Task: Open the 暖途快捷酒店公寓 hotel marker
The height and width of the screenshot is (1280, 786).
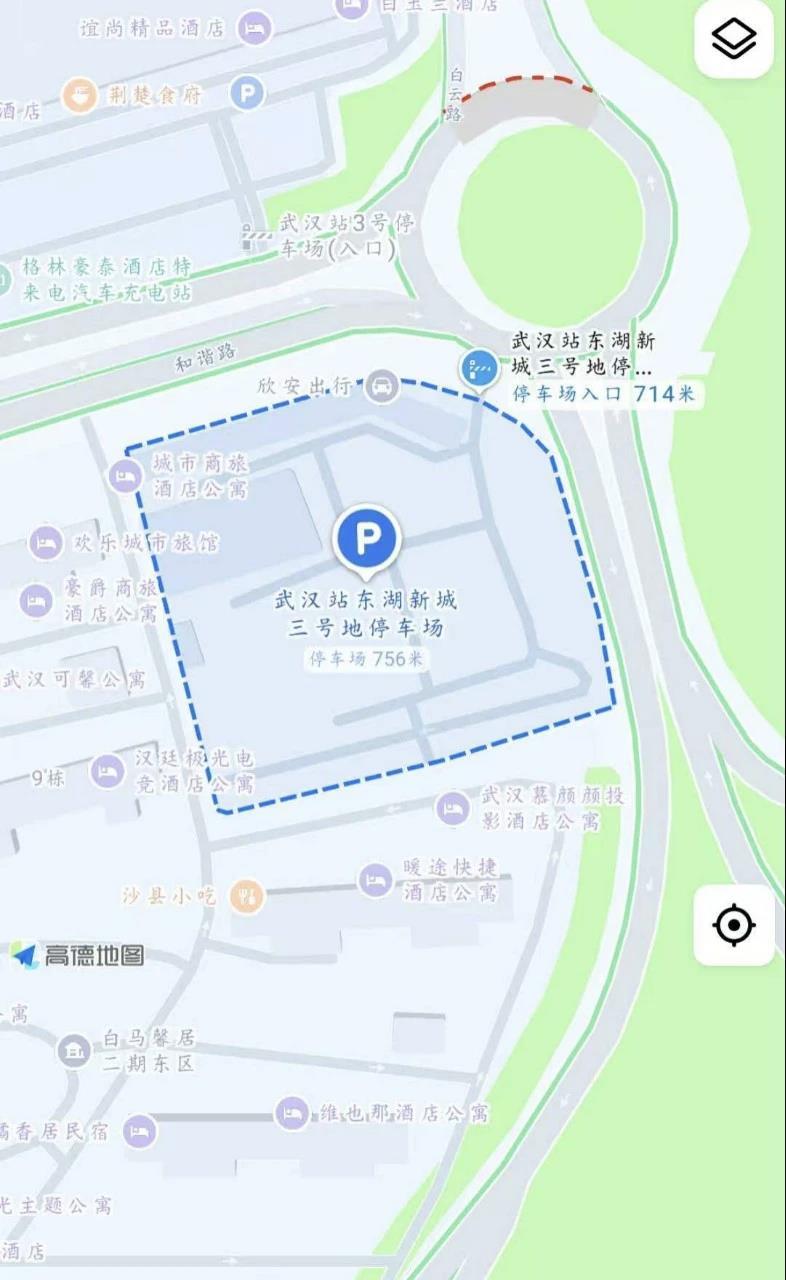Action: (x=375, y=880)
